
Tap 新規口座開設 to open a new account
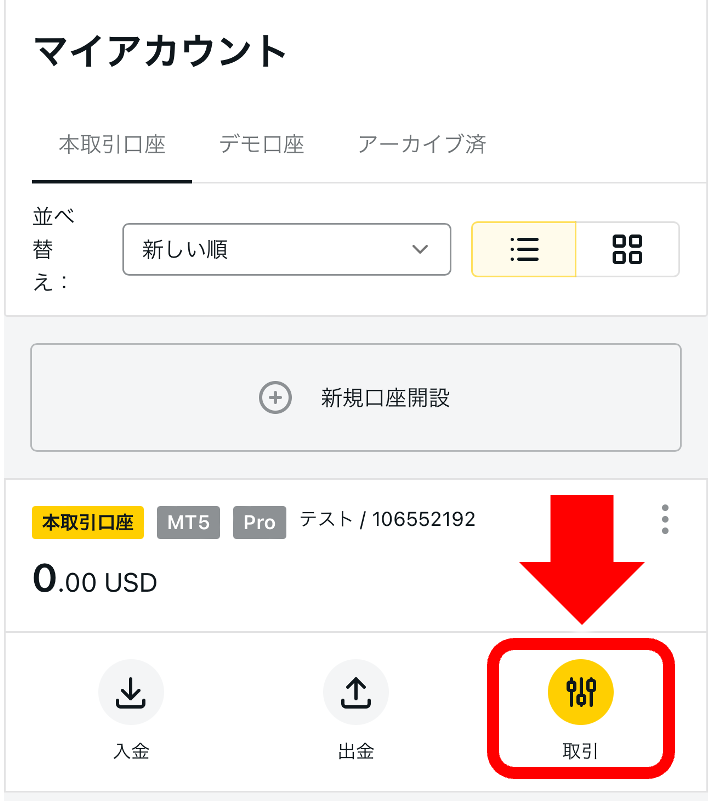[356, 398]
